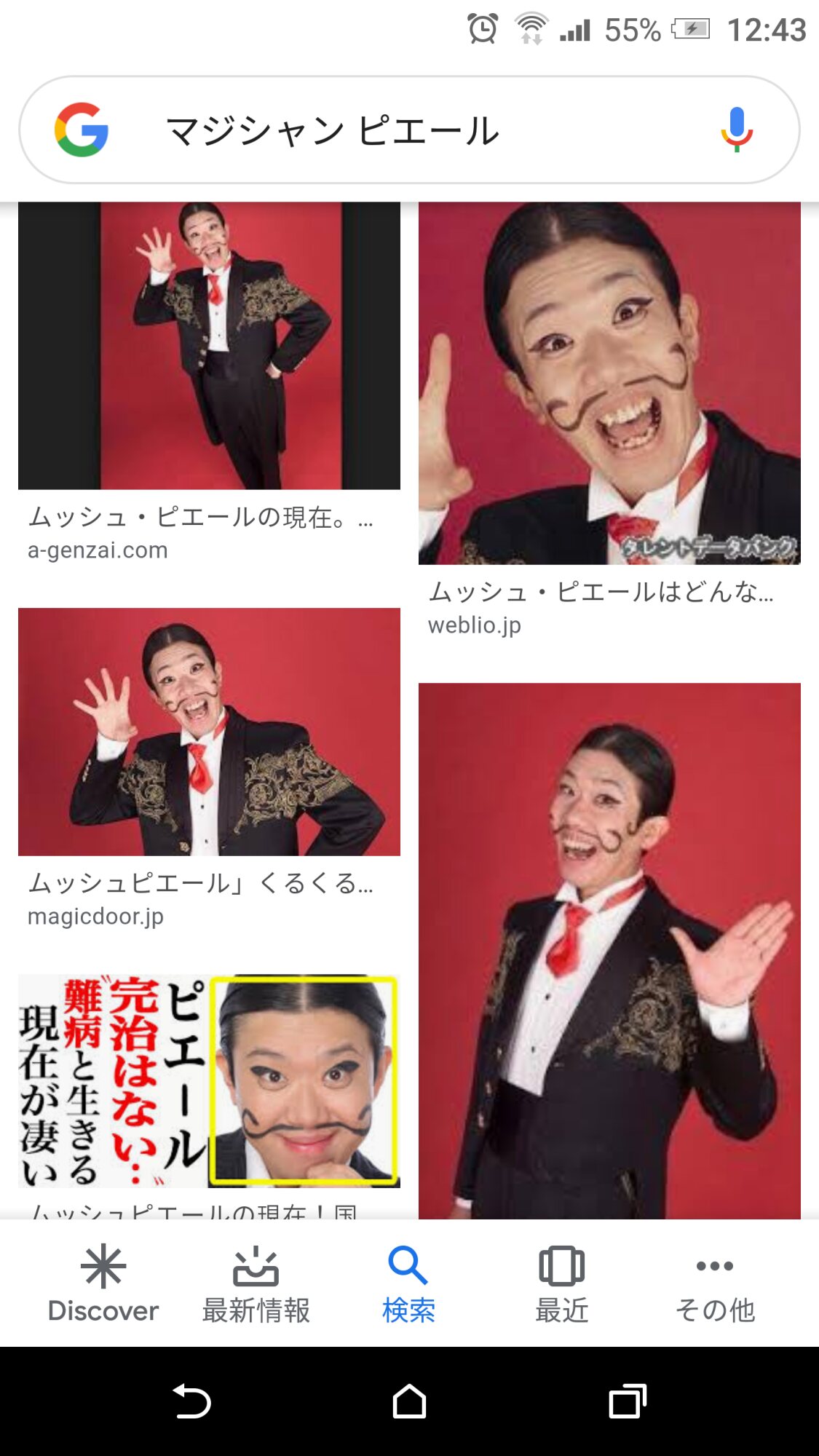Open the magicdoor.jp image result
This screenshot has height=1456, width=819.
(209, 732)
